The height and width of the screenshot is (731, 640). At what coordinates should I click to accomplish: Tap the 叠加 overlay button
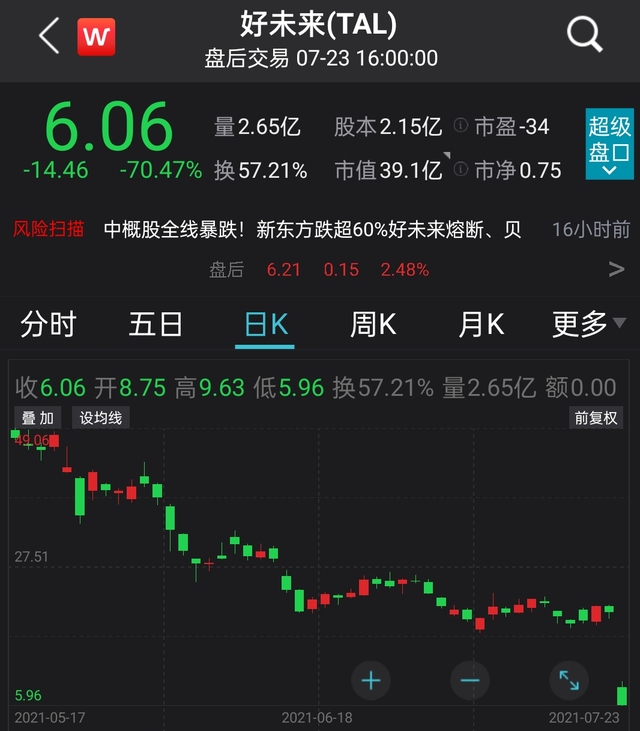39,418
